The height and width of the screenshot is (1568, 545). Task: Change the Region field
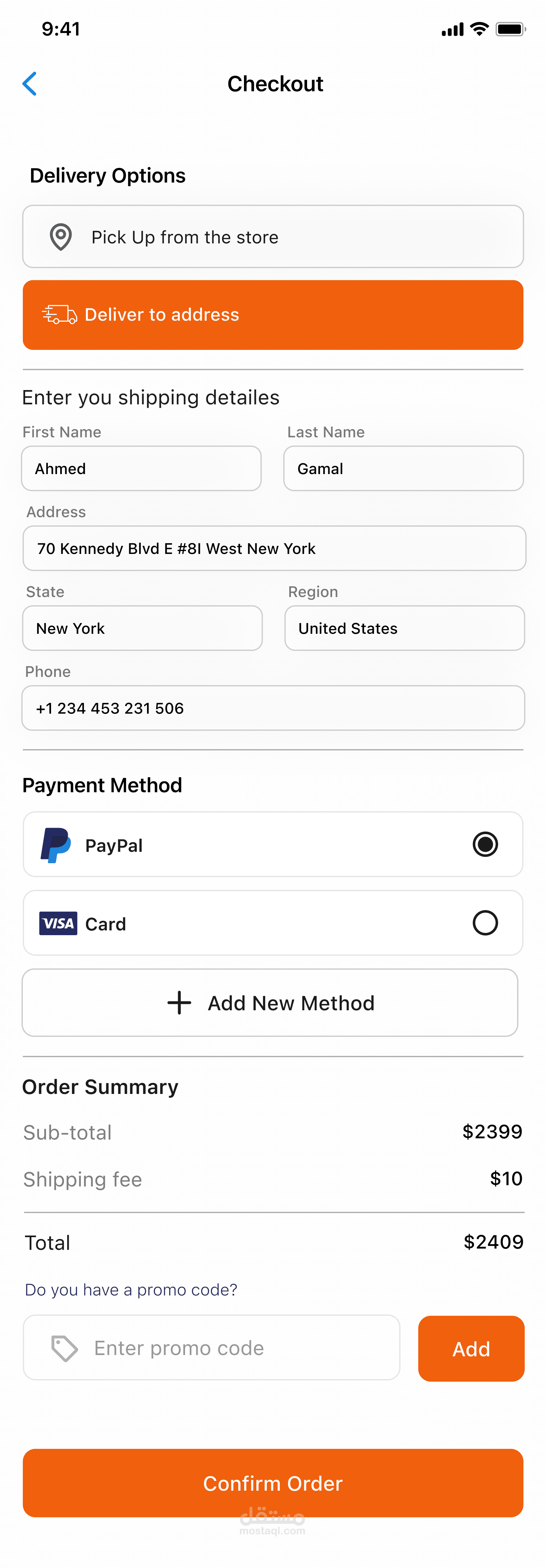pyautogui.click(x=404, y=628)
